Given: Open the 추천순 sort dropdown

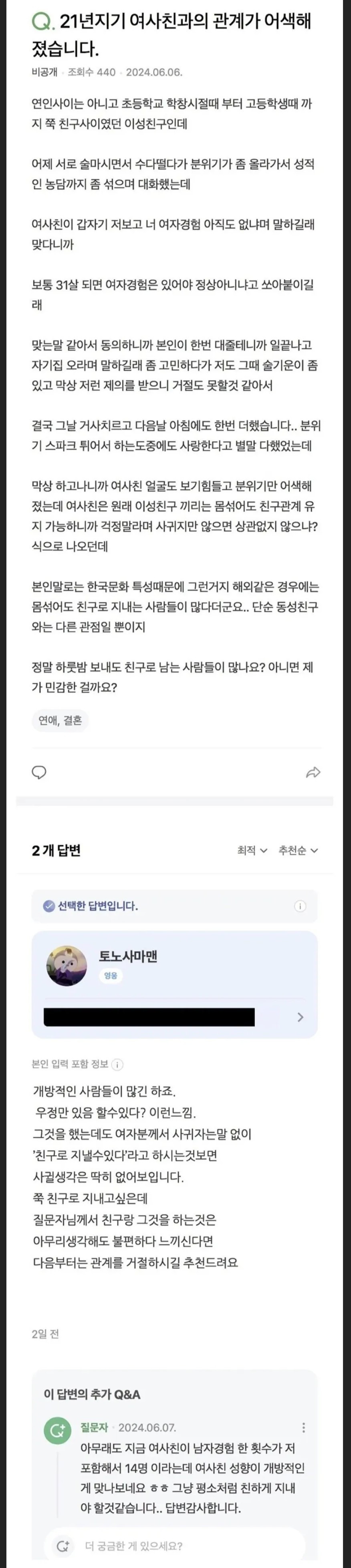Looking at the screenshot, I should (x=298, y=850).
